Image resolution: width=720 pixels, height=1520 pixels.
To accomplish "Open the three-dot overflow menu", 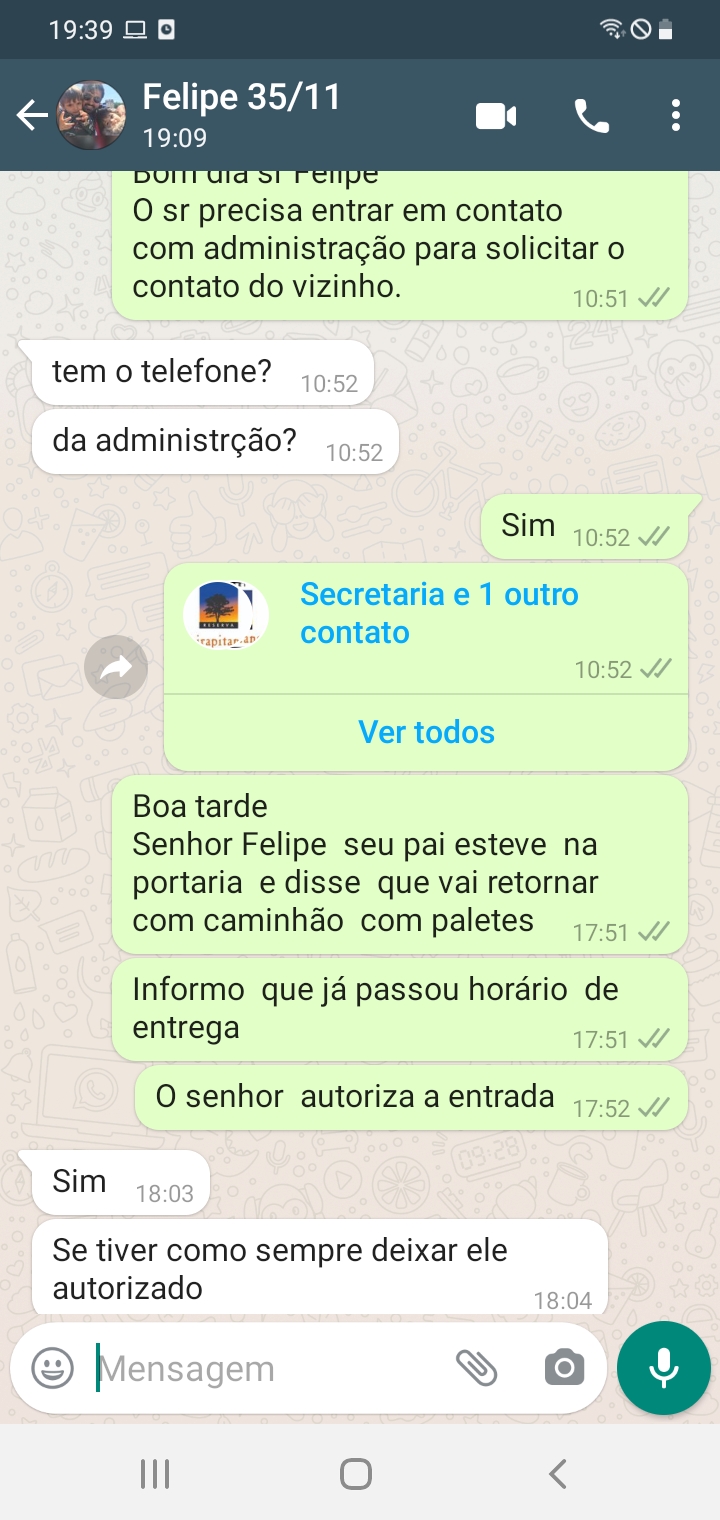I will click(x=677, y=116).
